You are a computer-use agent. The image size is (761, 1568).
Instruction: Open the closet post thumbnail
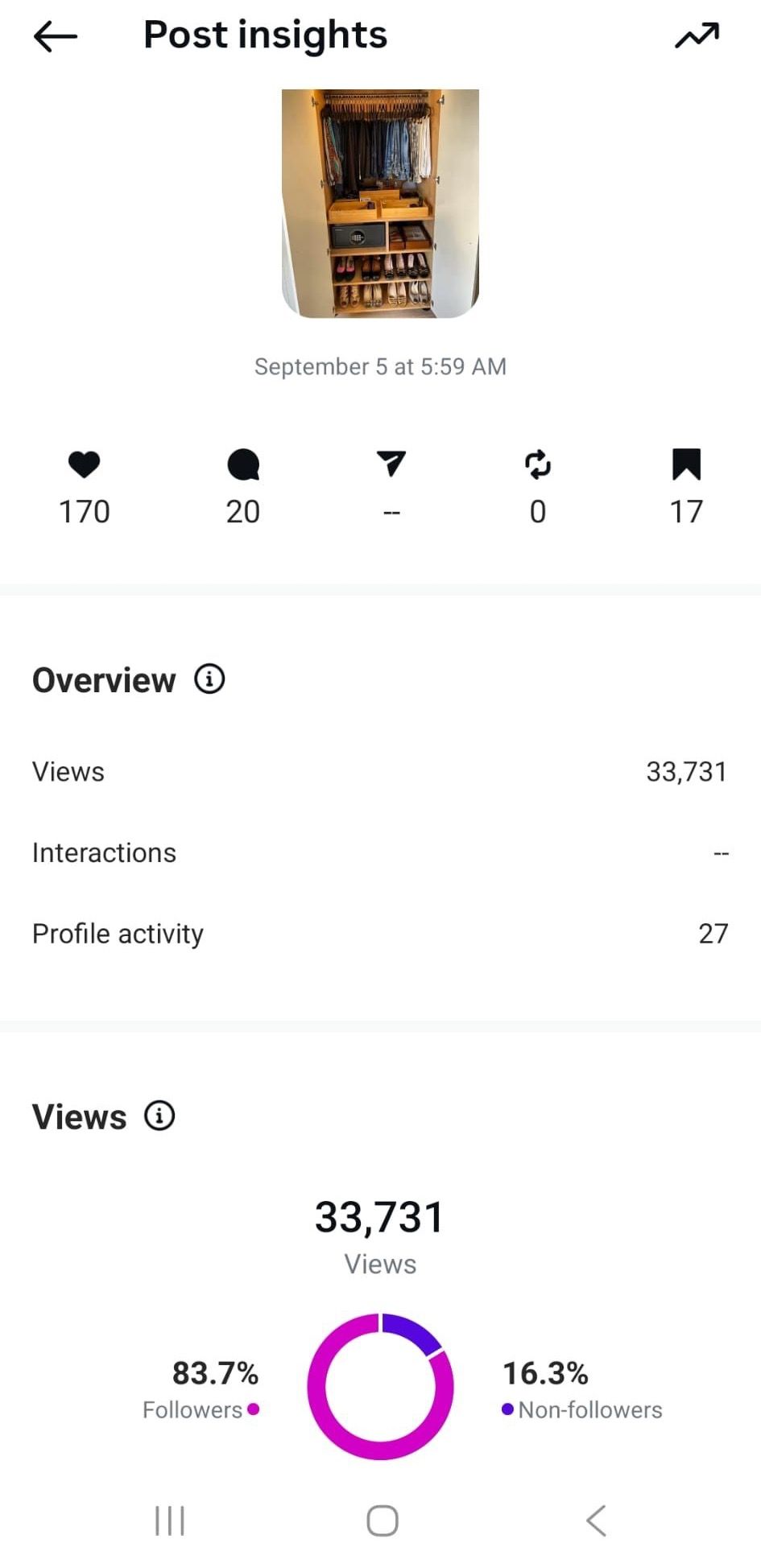[x=380, y=204]
